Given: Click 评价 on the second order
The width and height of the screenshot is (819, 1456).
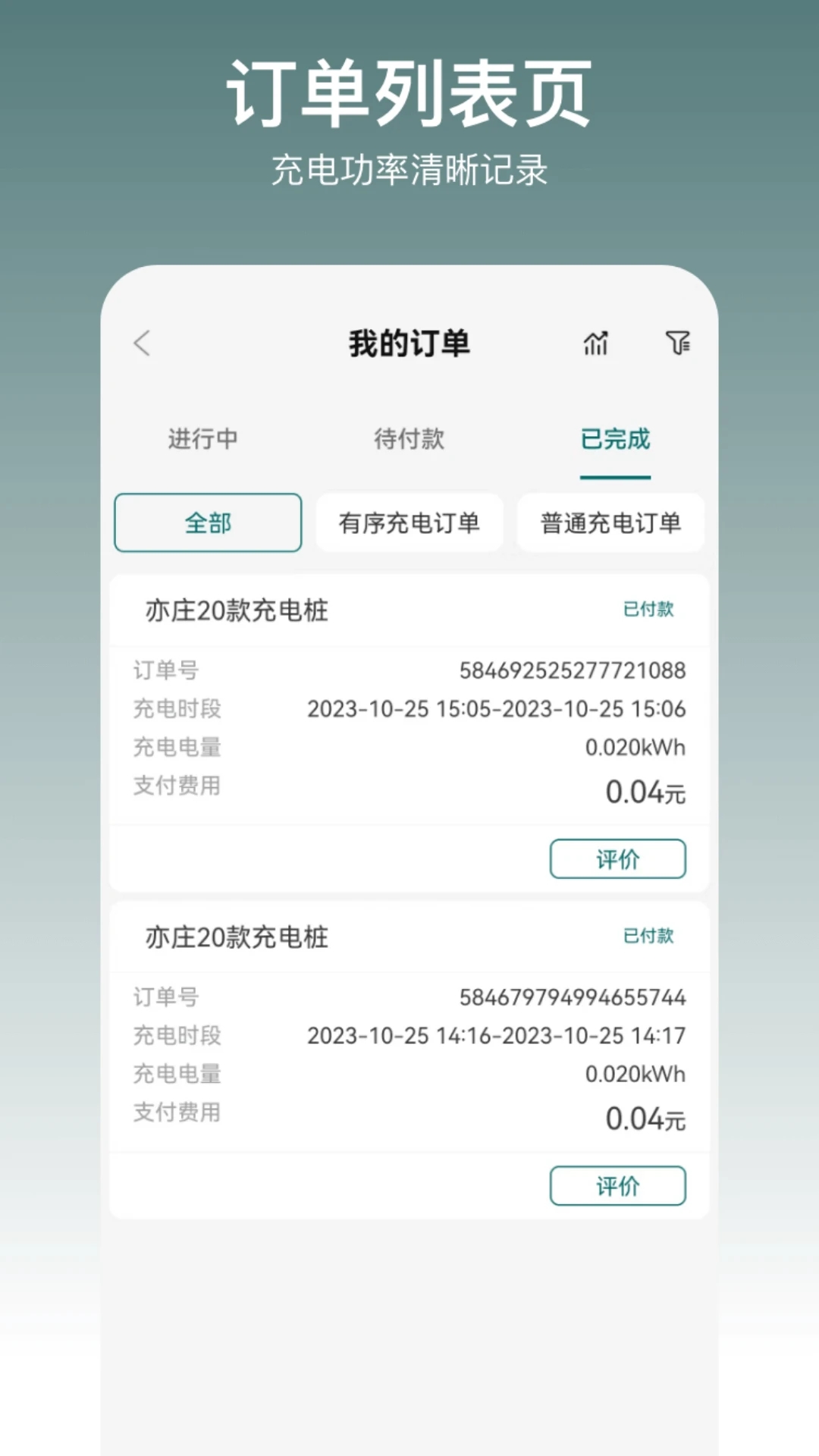Looking at the screenshot, I should tap(618, 1185).
